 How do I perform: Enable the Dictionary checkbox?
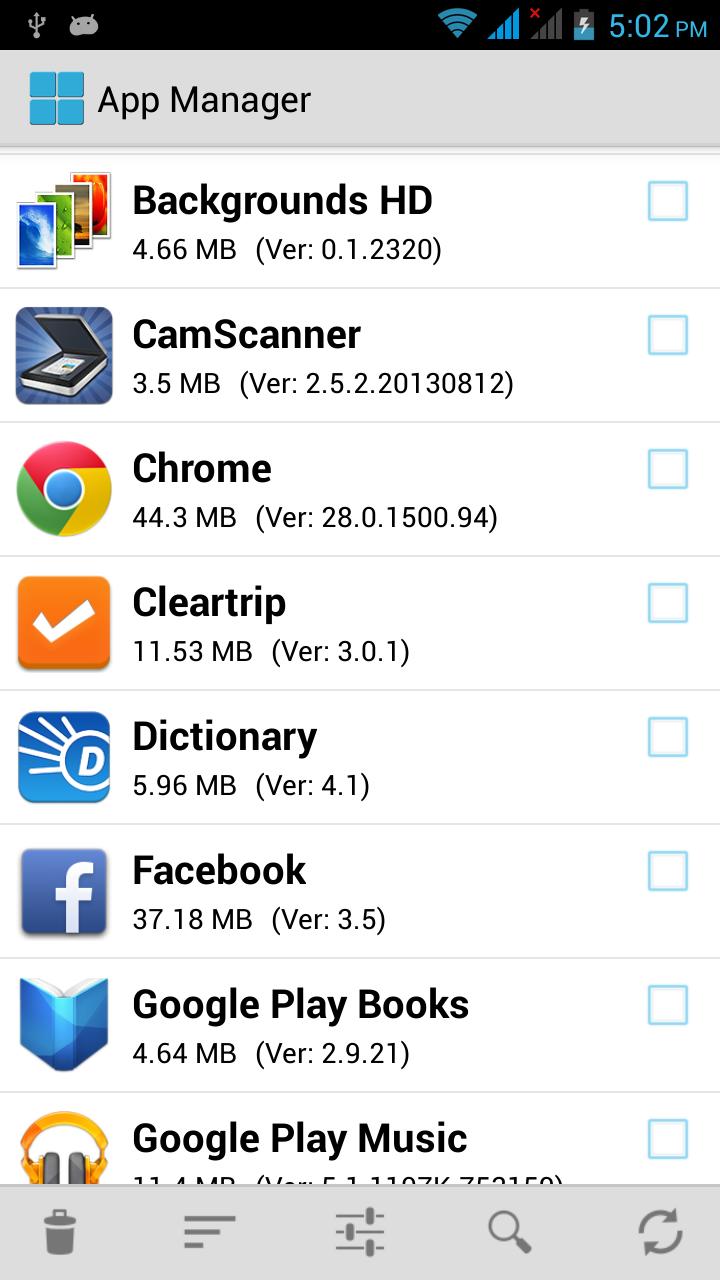[667, 737]
